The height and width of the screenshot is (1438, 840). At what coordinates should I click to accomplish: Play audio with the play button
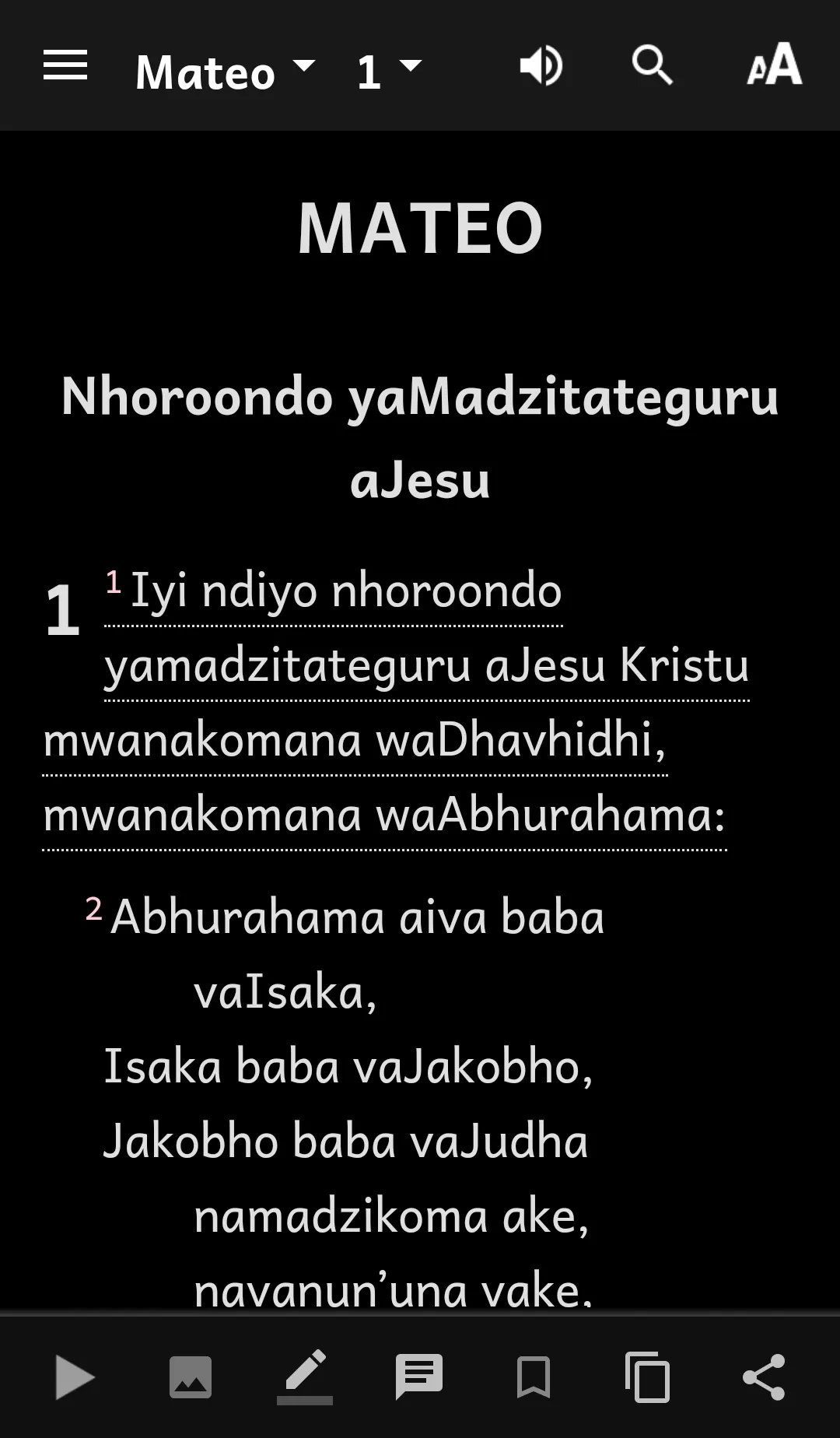[75, 1377]
